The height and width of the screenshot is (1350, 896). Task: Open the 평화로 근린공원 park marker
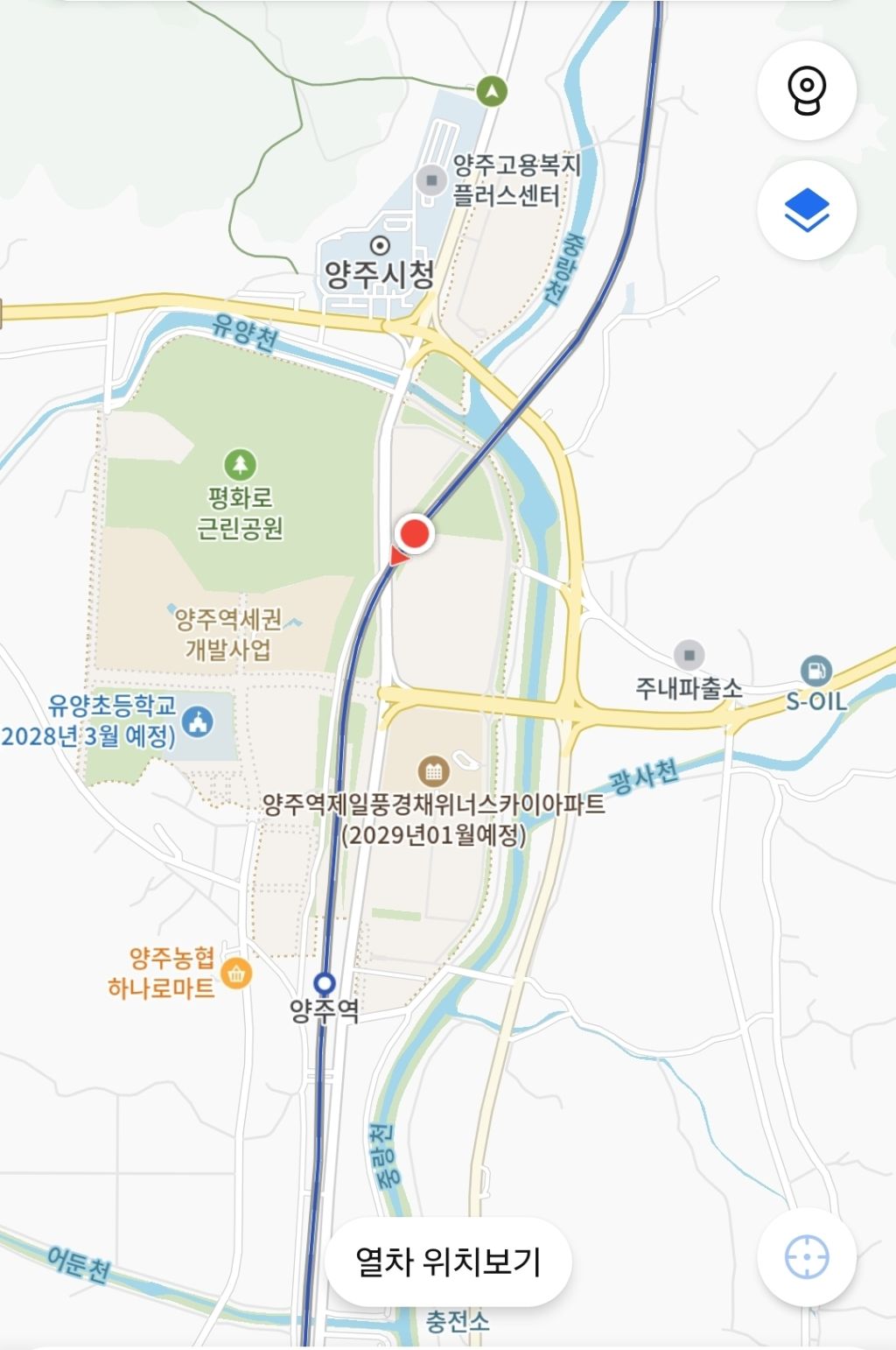click(x=240, y=464)
